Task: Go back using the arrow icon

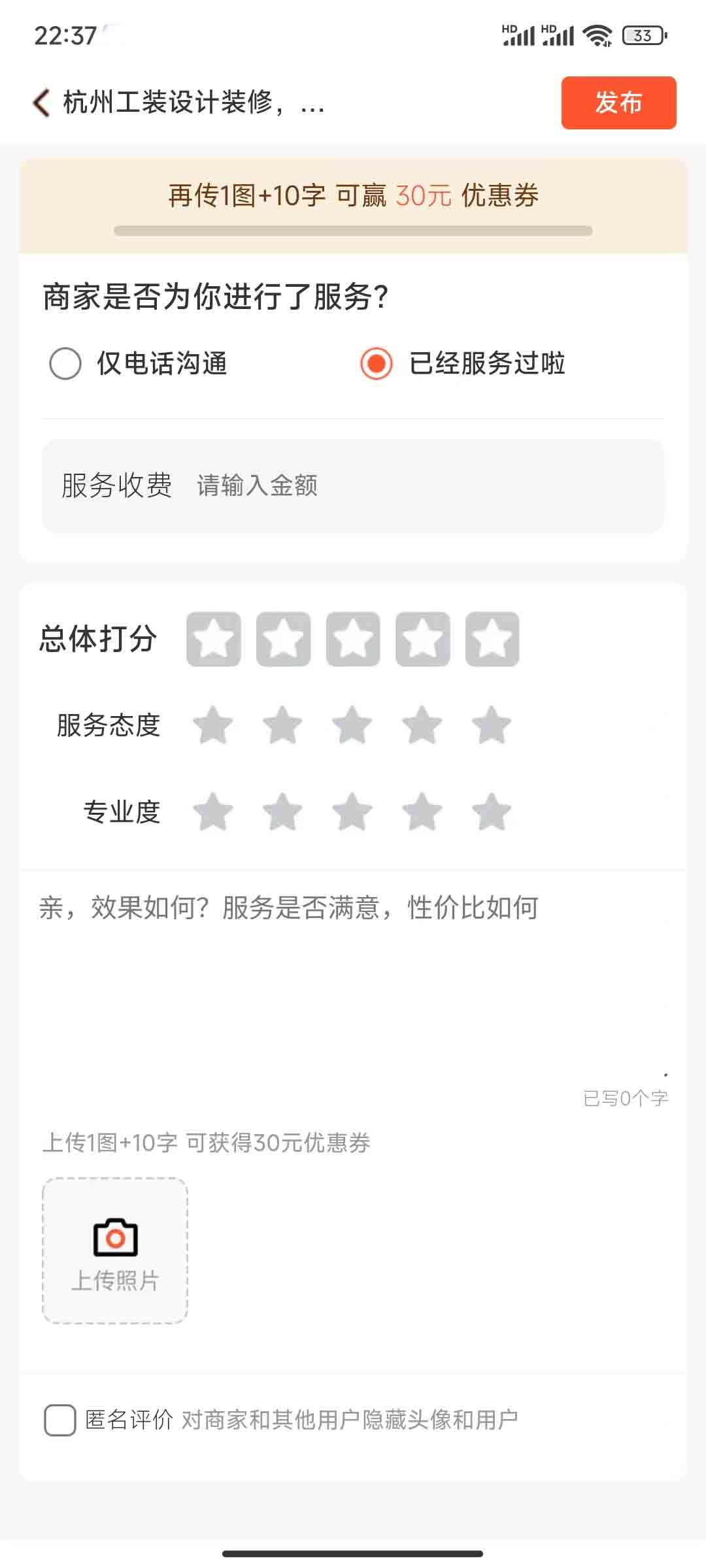Action: coord(41,103)
